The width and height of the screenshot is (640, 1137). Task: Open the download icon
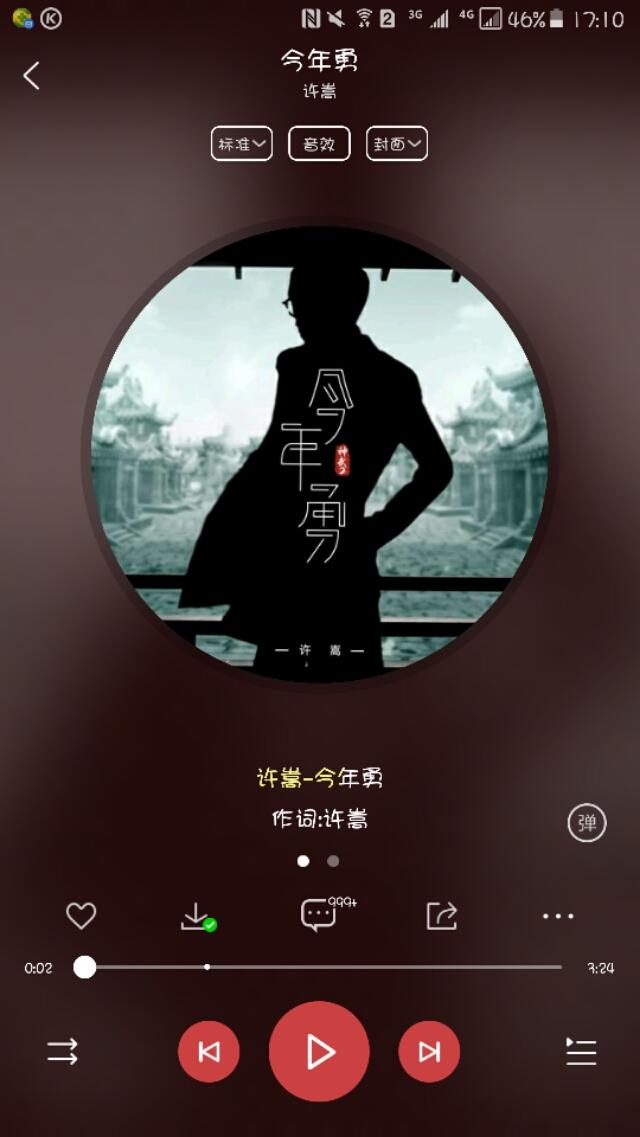coord(197,915)
